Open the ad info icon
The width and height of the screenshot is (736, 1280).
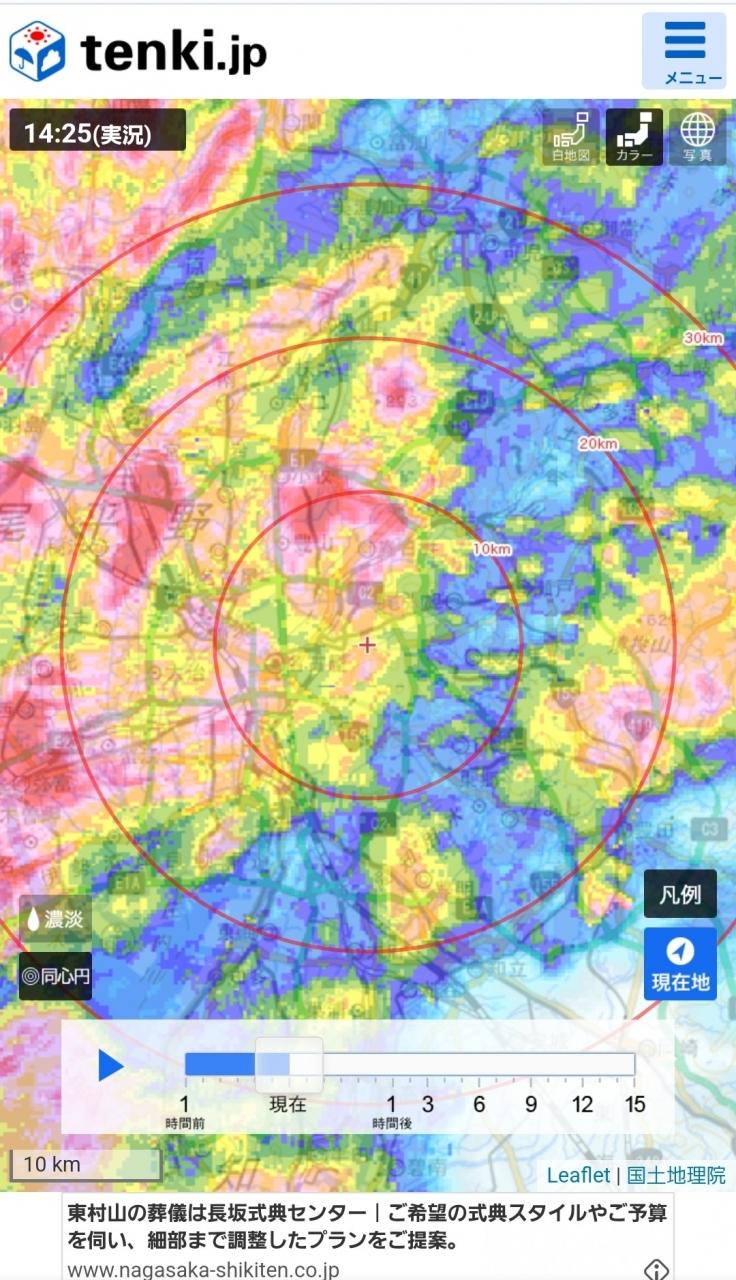coord(655,1270)
